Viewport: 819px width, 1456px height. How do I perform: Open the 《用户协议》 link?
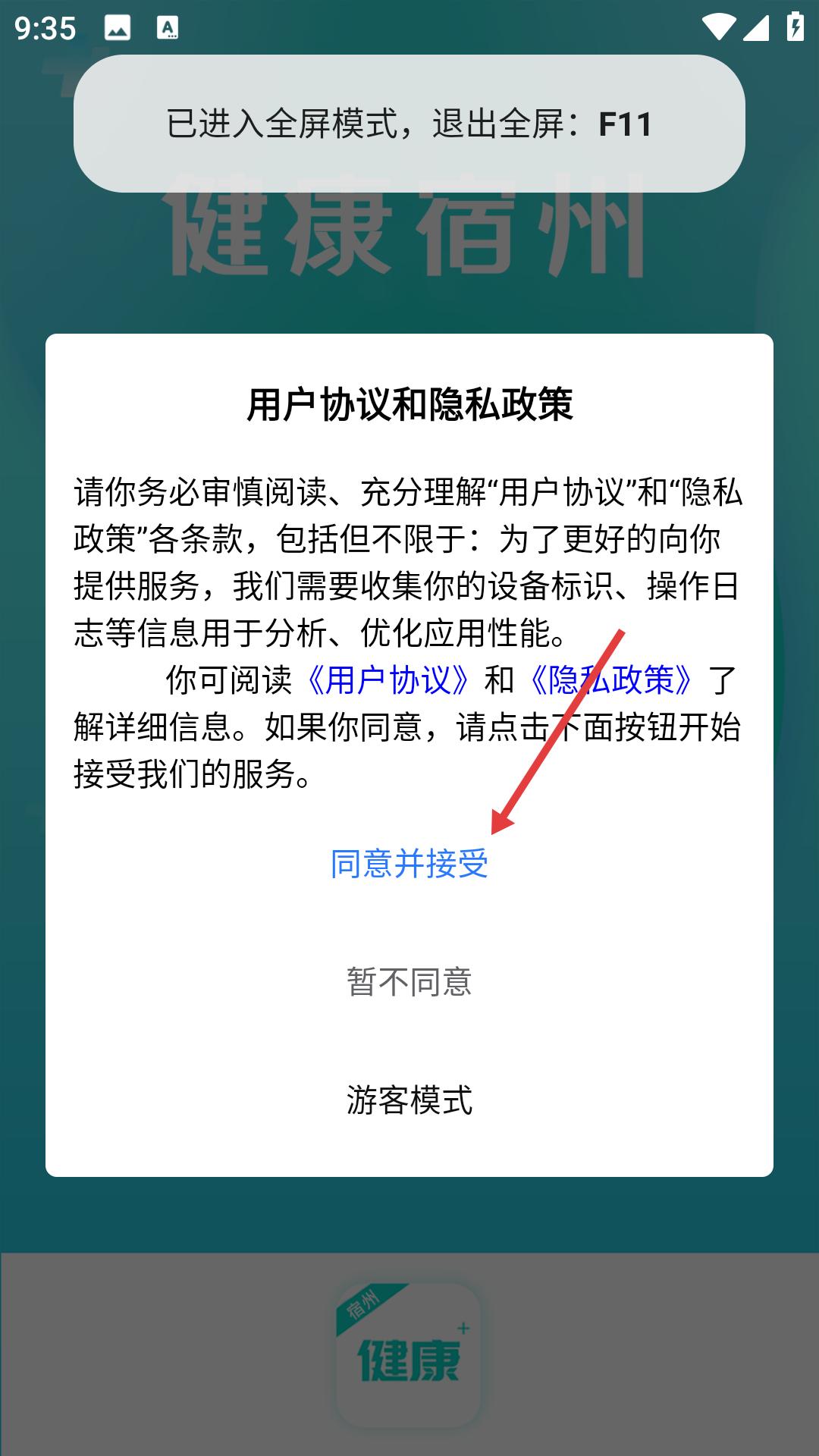(x=388, y=680)
